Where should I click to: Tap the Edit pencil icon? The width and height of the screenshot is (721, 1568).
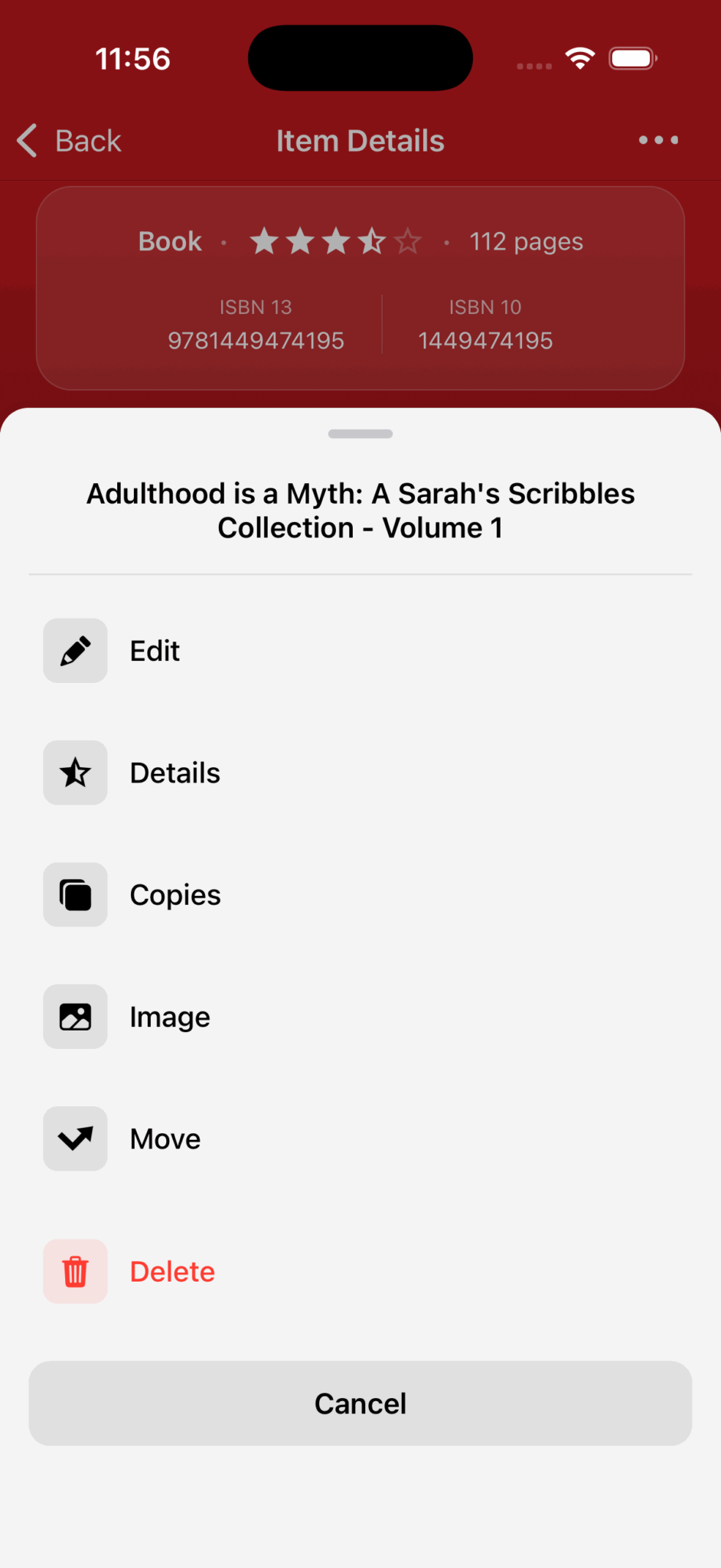click(x=75, y=650)
